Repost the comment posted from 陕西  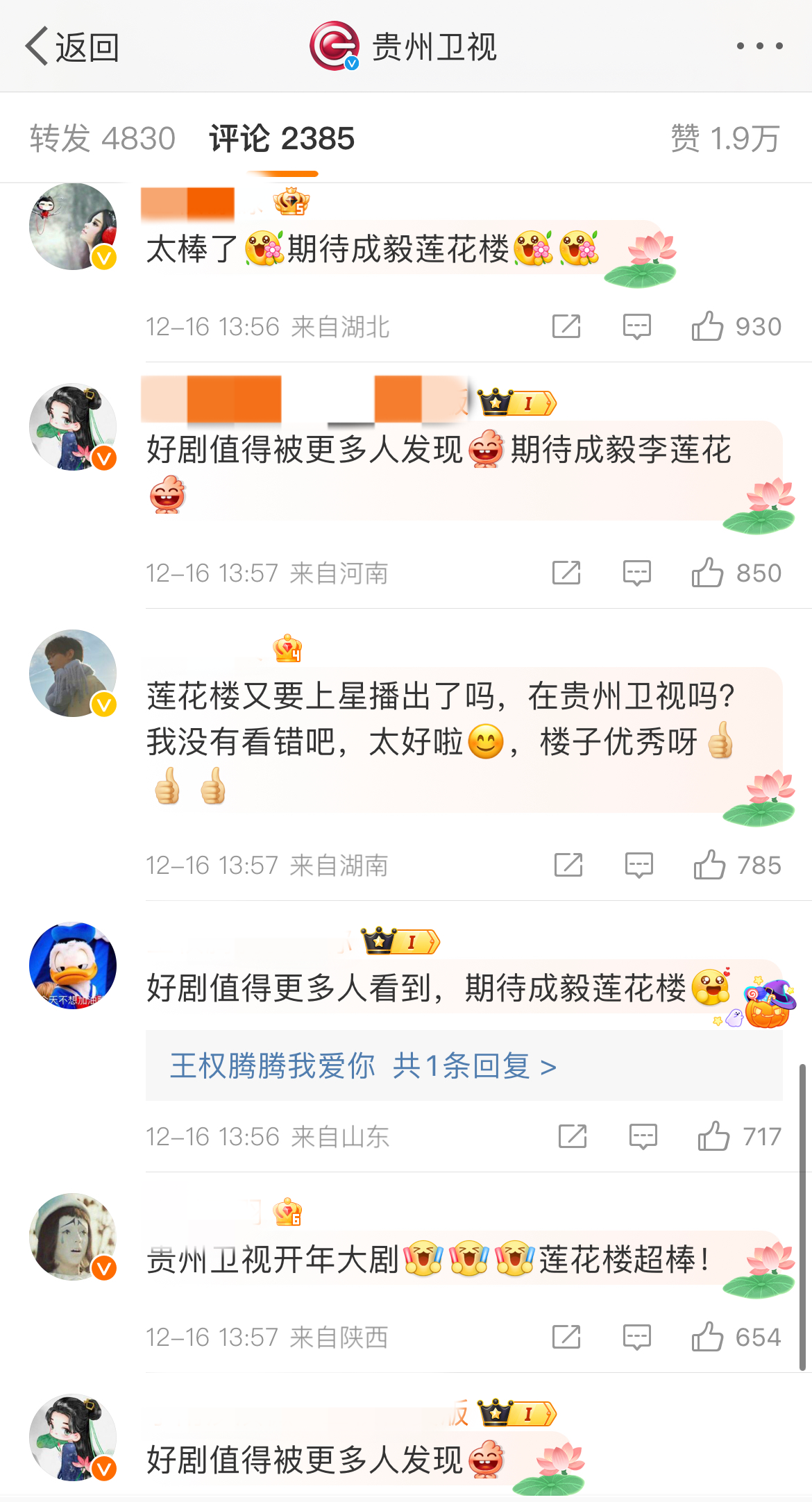point(566,1337)
